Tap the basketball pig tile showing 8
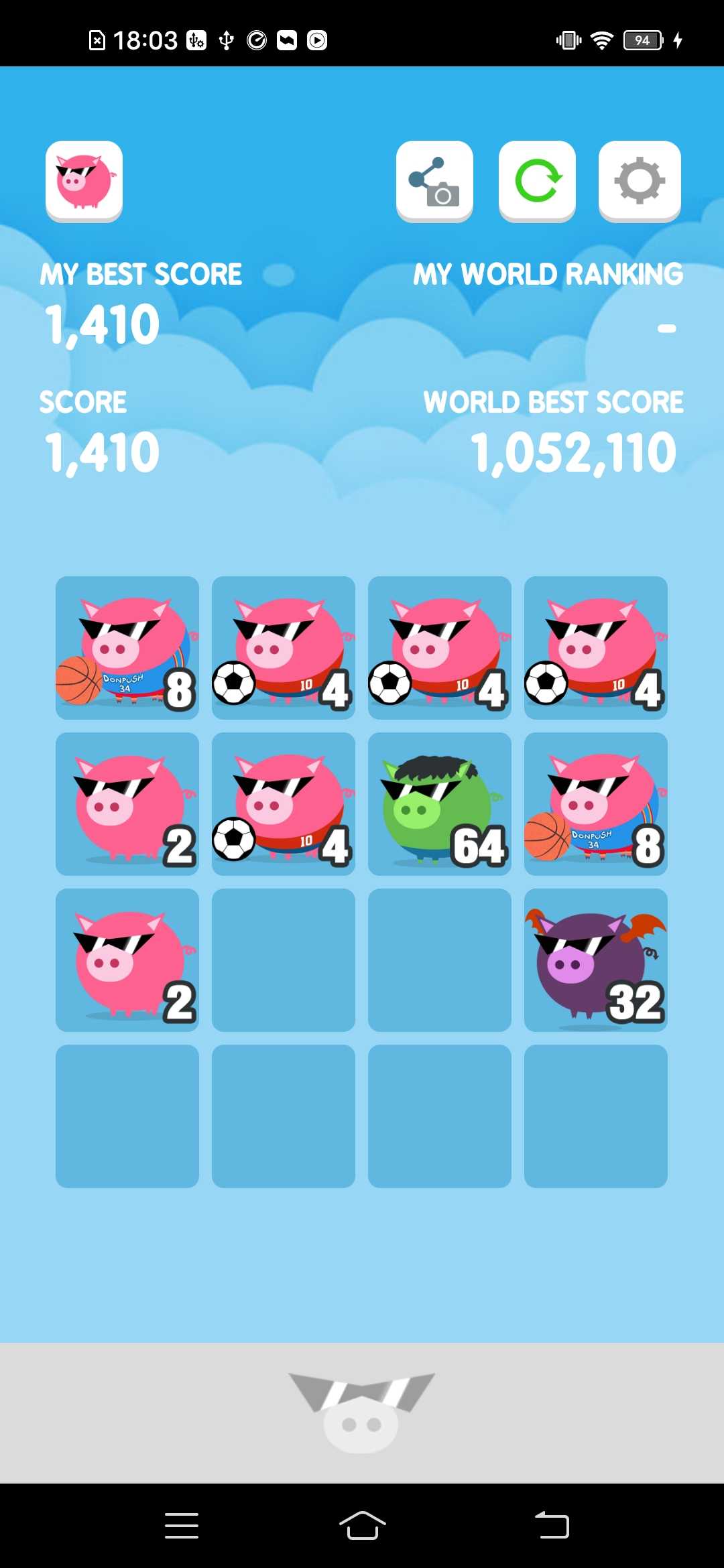The image size is (724, 1568). click(127, 647)
